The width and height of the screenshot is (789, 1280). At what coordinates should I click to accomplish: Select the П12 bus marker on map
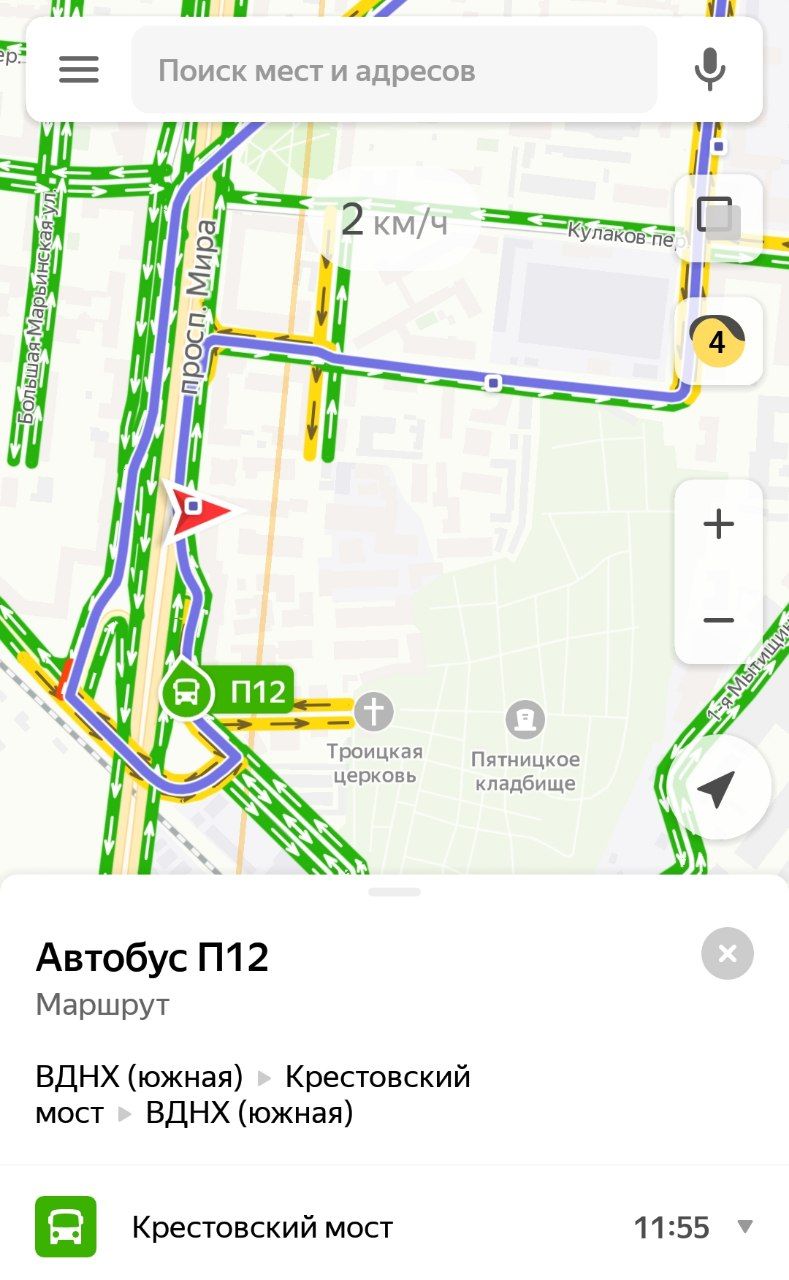(x=227, y=692)
